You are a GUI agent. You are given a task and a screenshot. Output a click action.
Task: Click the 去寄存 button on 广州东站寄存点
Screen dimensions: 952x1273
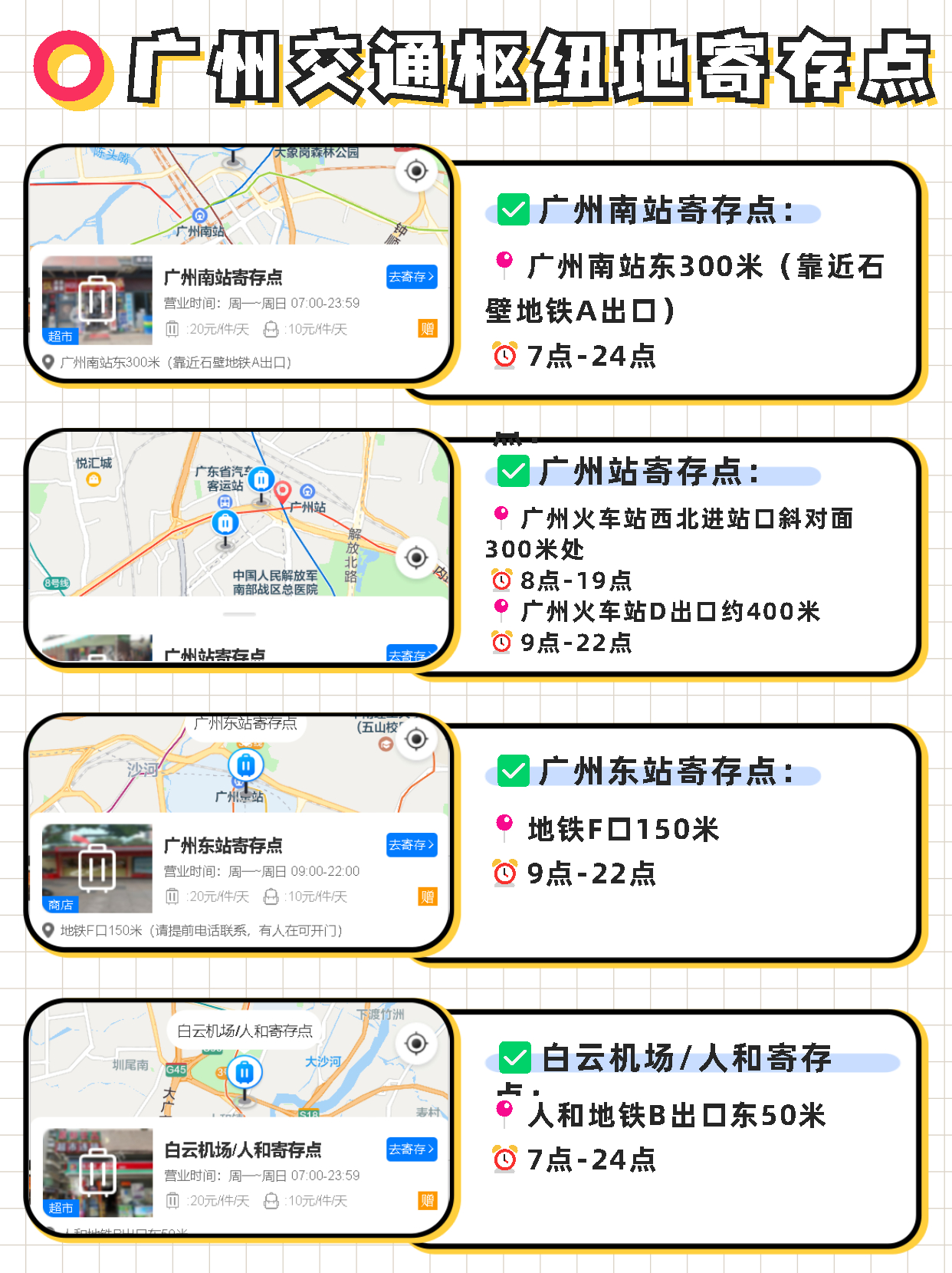pyautogui.click(x=411, y=844)
